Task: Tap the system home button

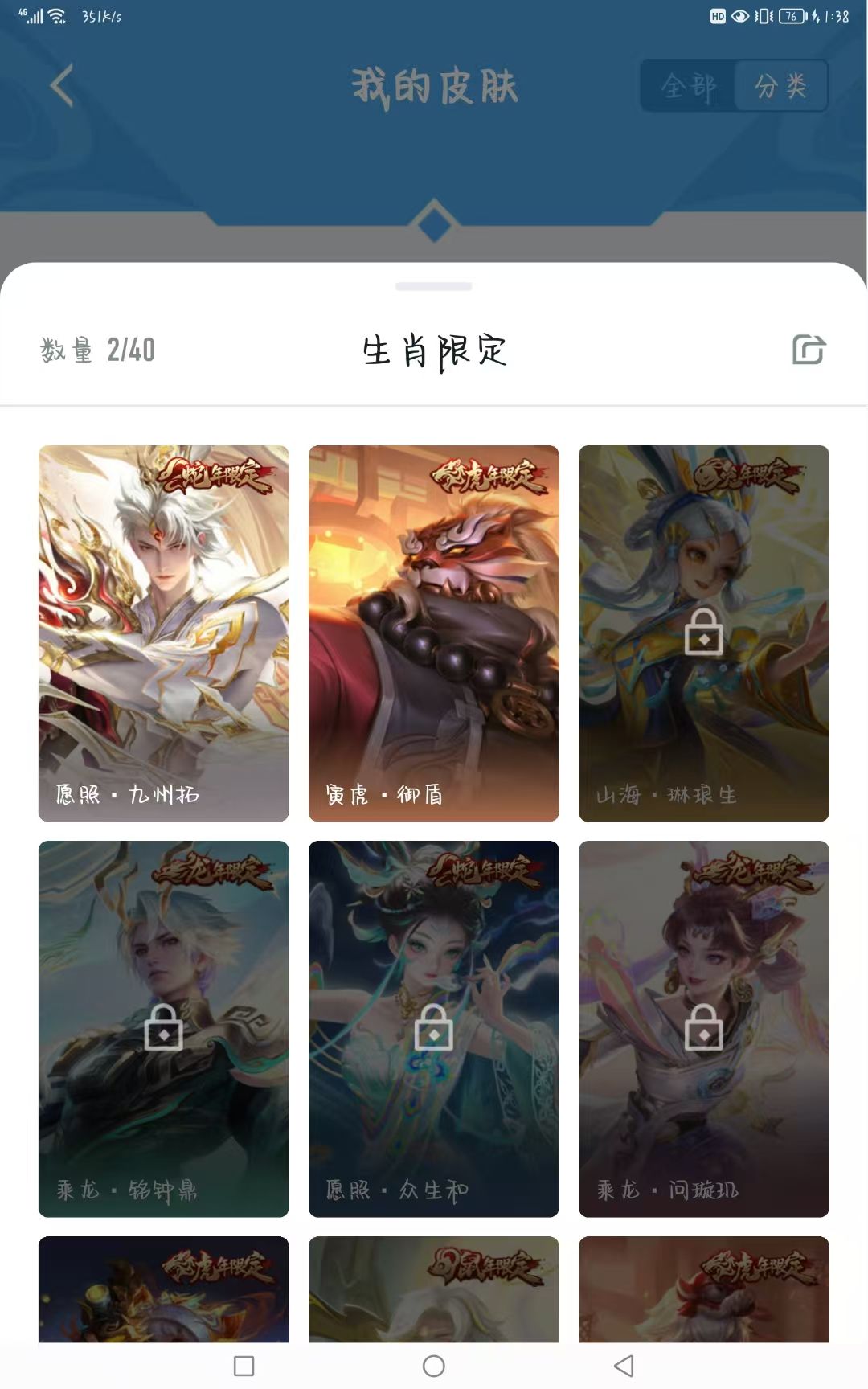Action: point(434,1366)
